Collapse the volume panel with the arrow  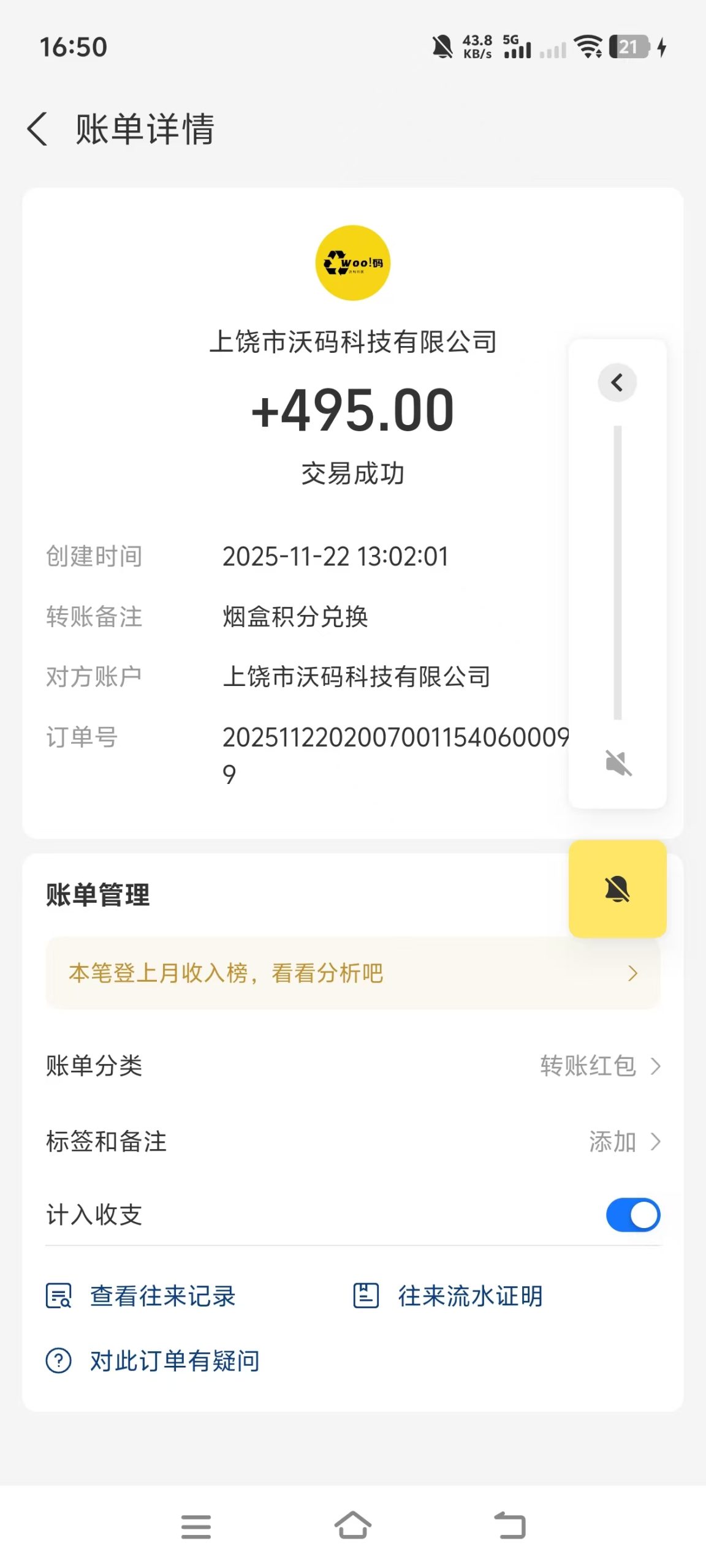coord(617,383)
